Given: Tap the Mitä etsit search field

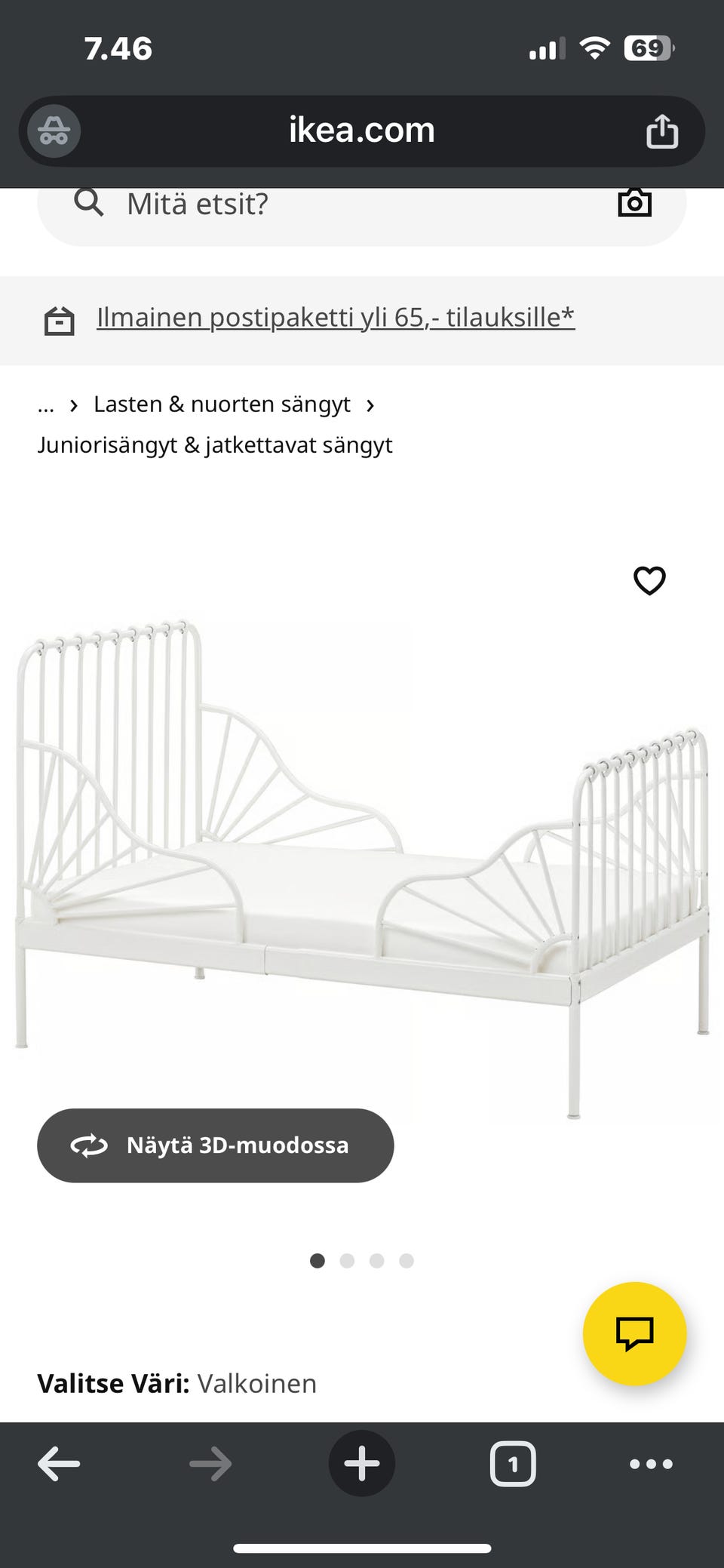Looking at the screenshot, I should (302, 202).
